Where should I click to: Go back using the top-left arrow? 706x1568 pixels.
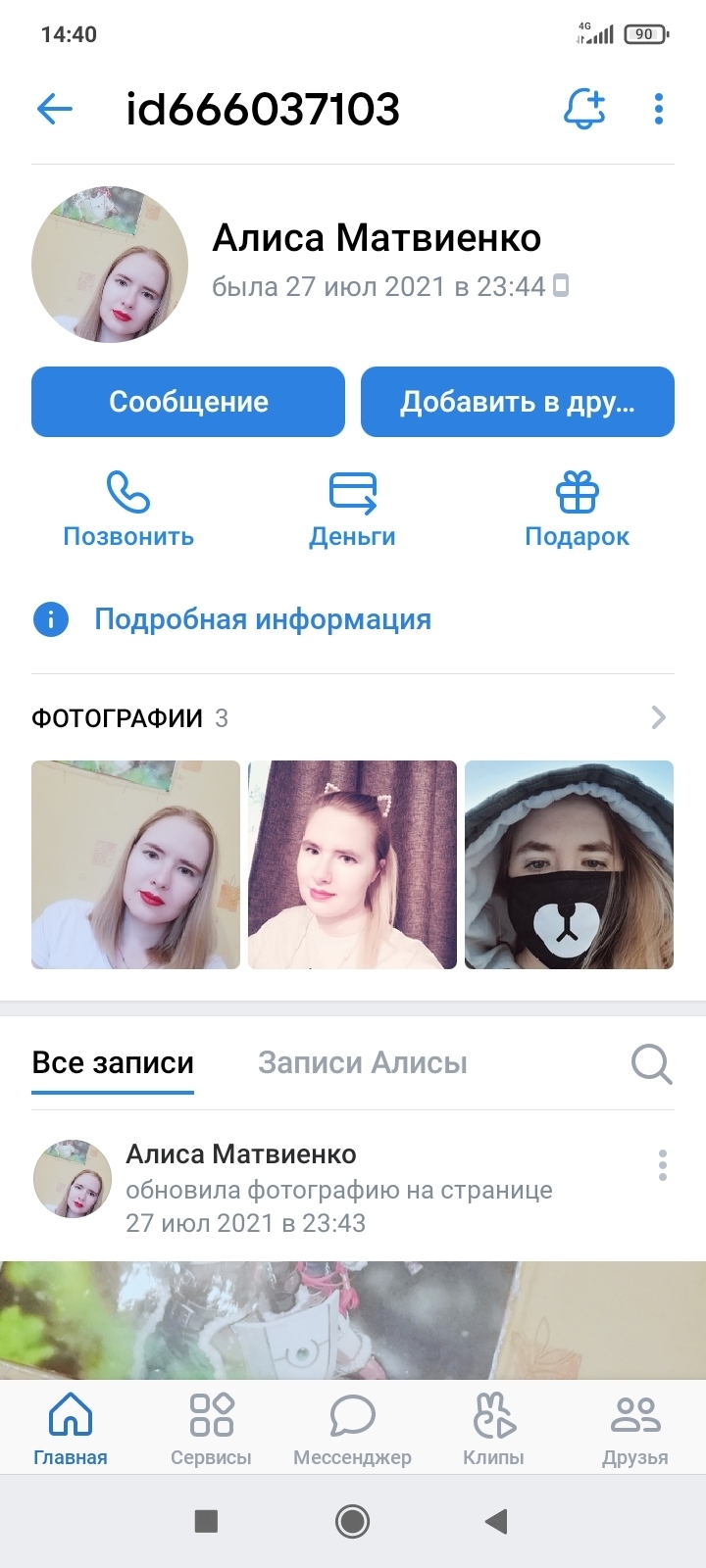click(55, 109)
